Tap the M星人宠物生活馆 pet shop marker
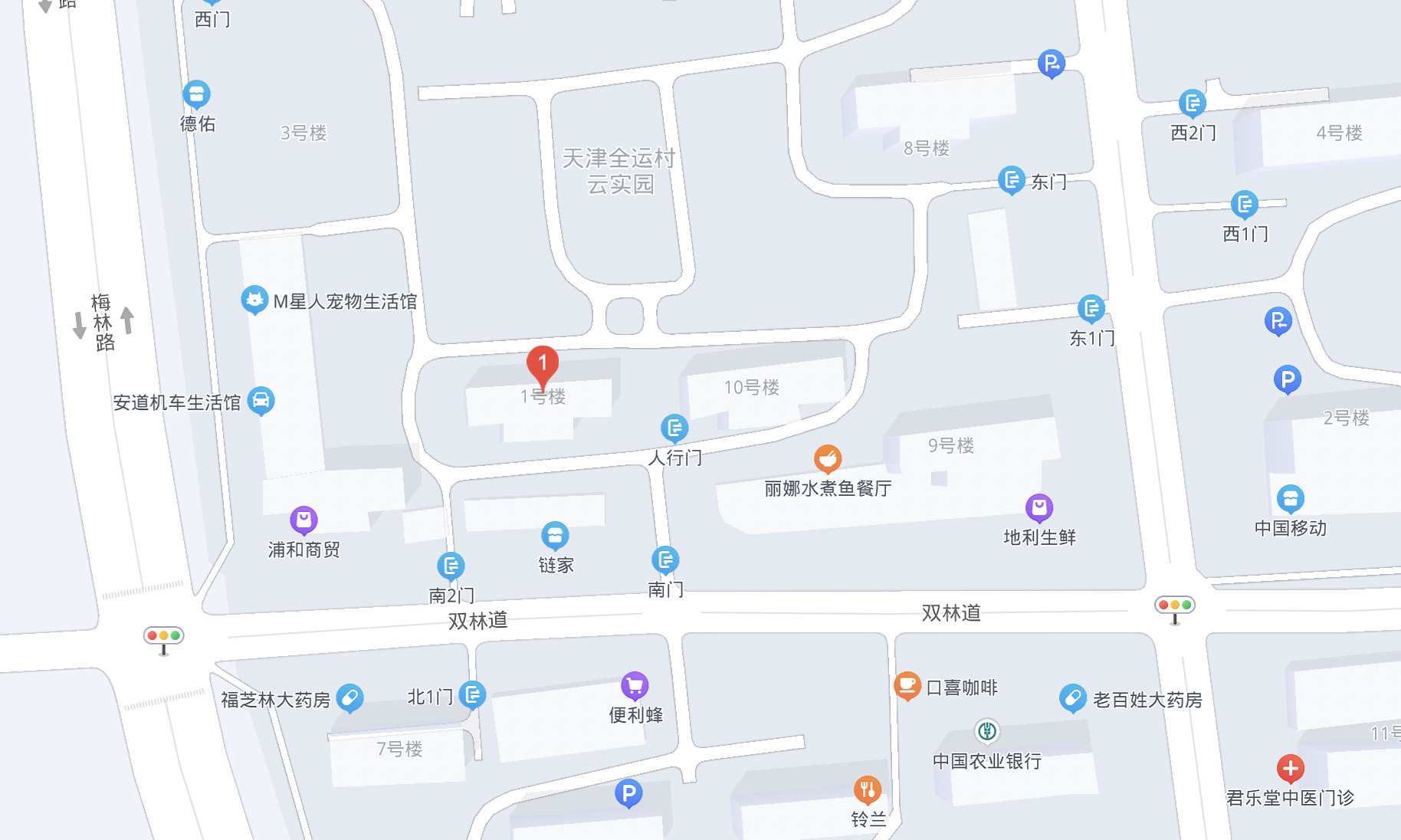 pos(254,300)
